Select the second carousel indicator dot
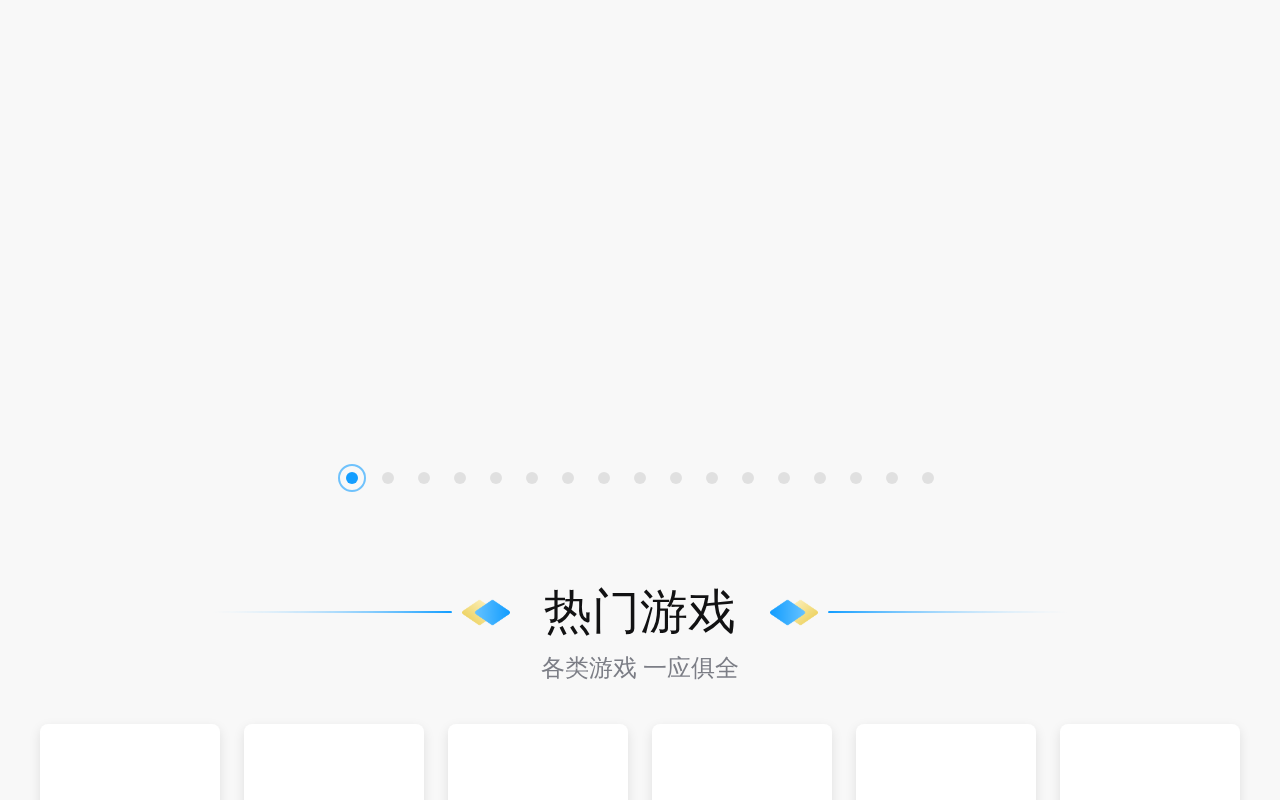1280x800 pixels. click(388, 478)
